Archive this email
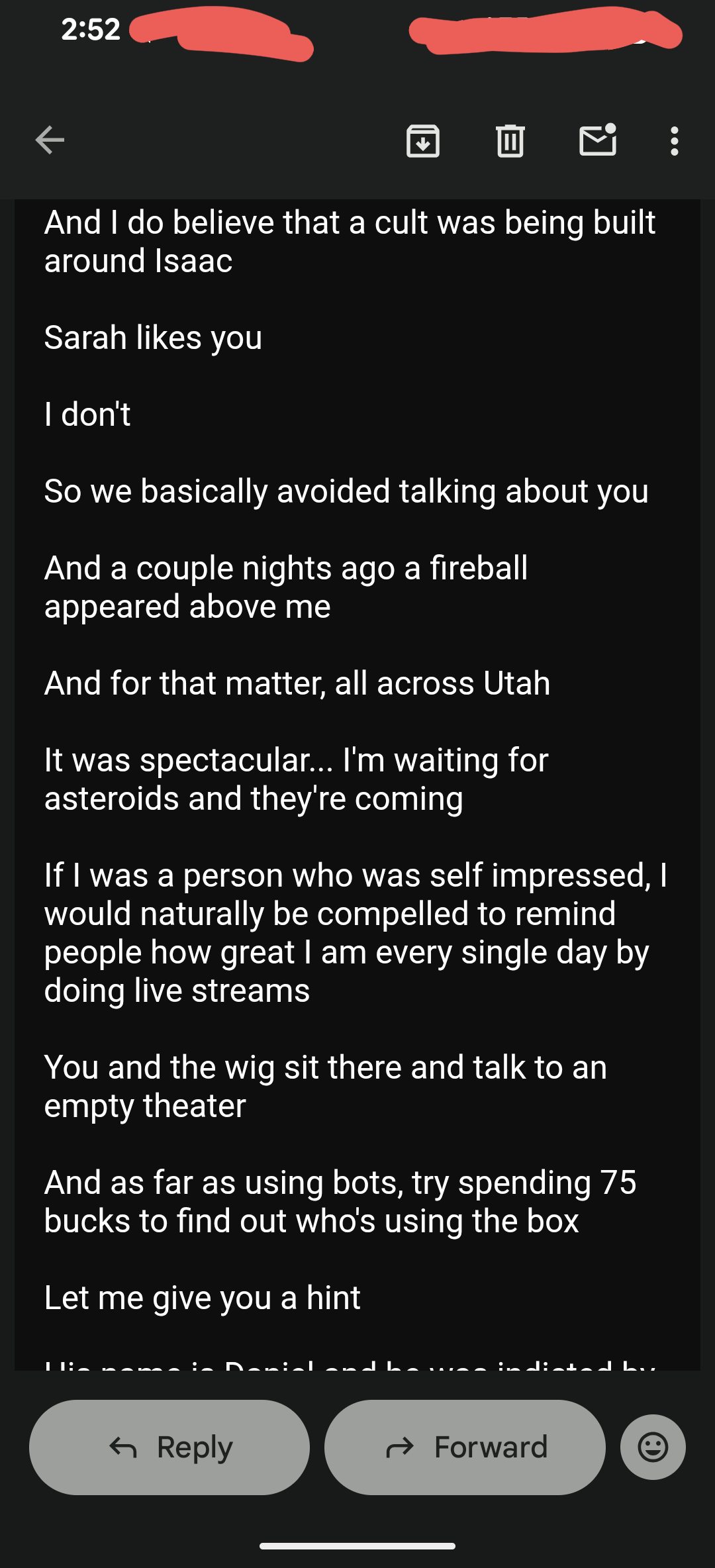 point(423,140)
